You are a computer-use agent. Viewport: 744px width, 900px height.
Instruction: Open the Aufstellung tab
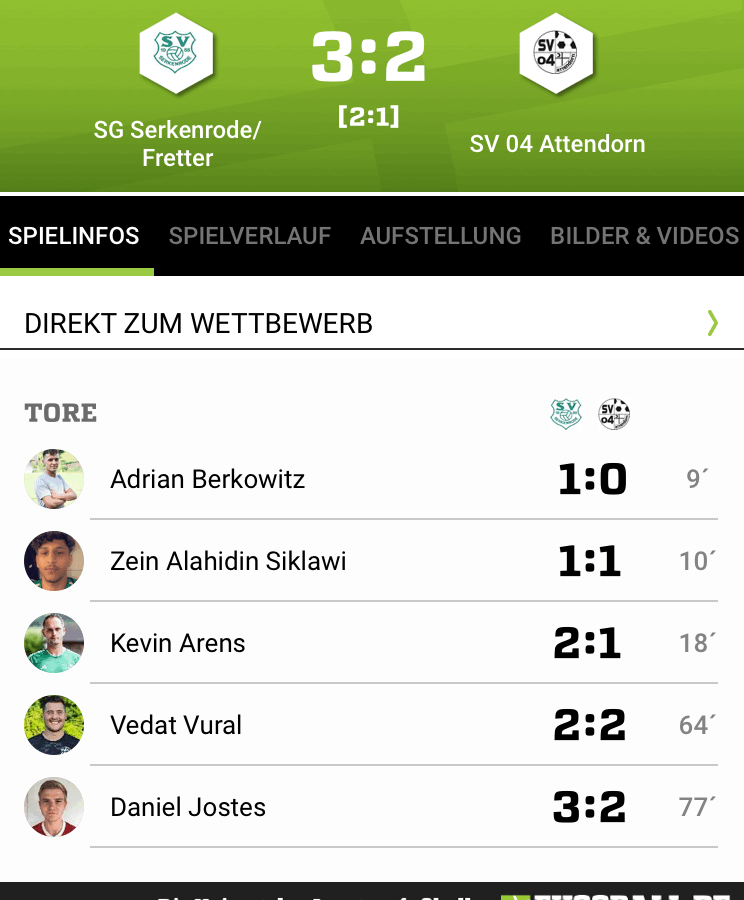pos(440,236)
